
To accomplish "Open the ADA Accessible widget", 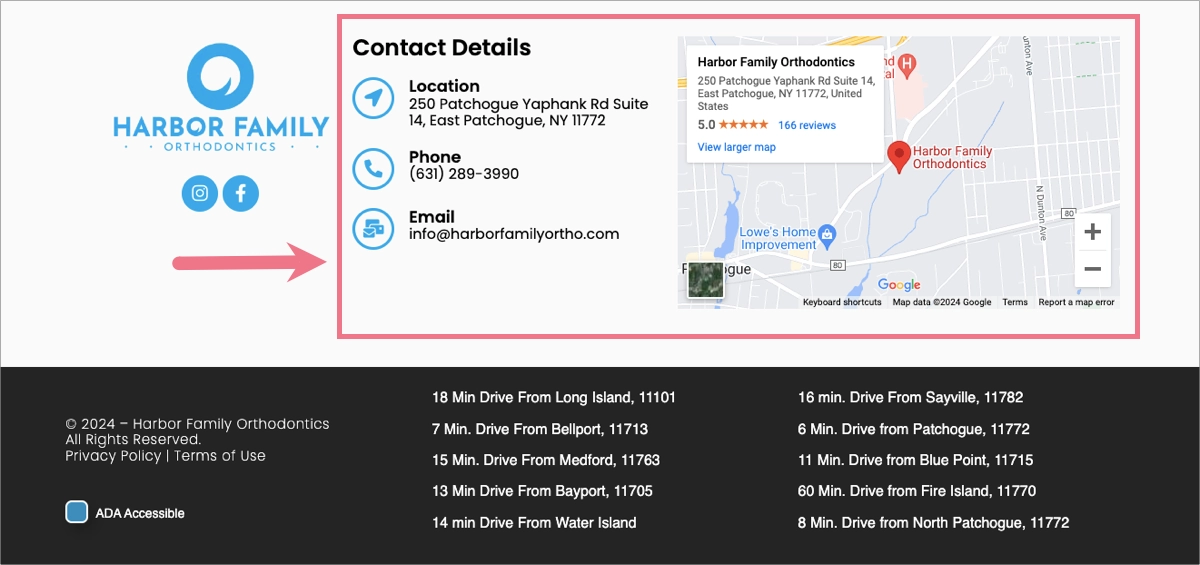I will [x=77, y=512].
